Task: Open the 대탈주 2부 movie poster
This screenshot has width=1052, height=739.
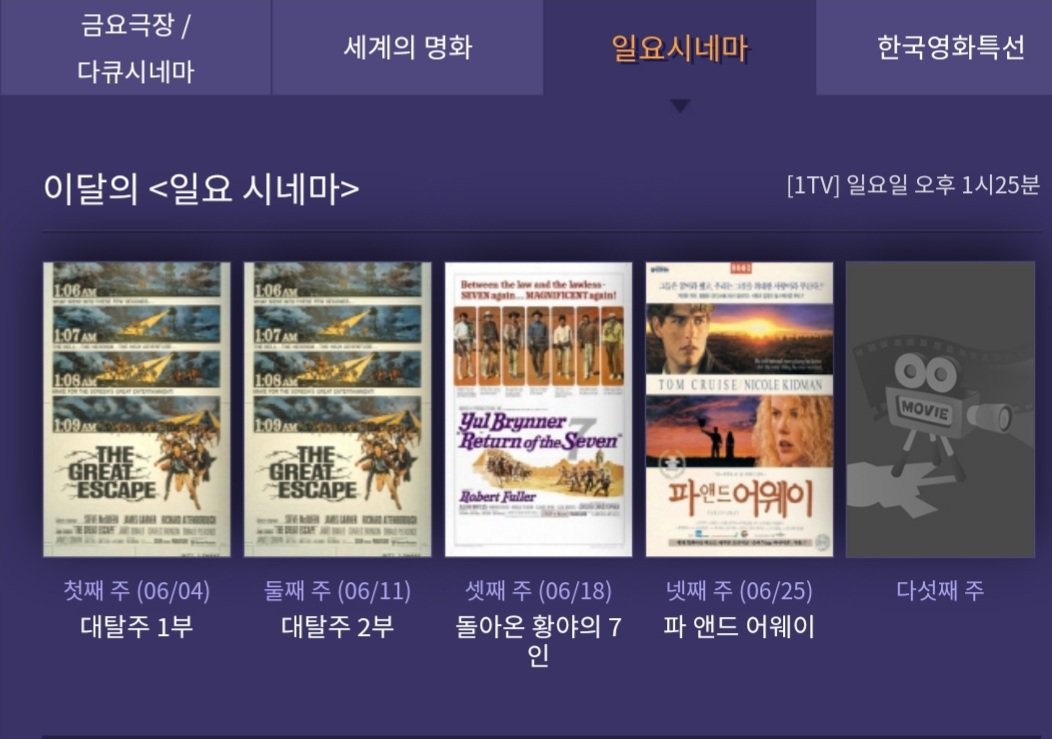Action: (x=338, y=409)
